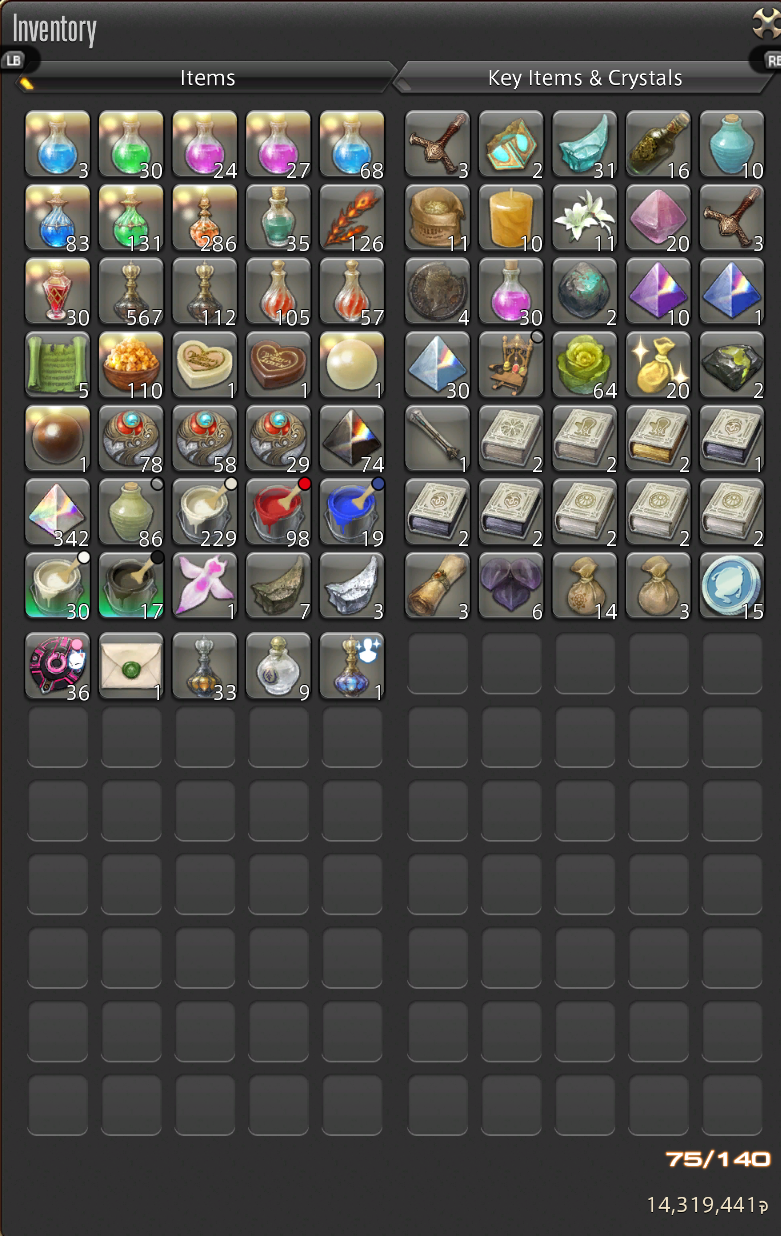Select the white lily flower with 11
This screenshot has height=1236, width=781.
[x=585, y=216]
